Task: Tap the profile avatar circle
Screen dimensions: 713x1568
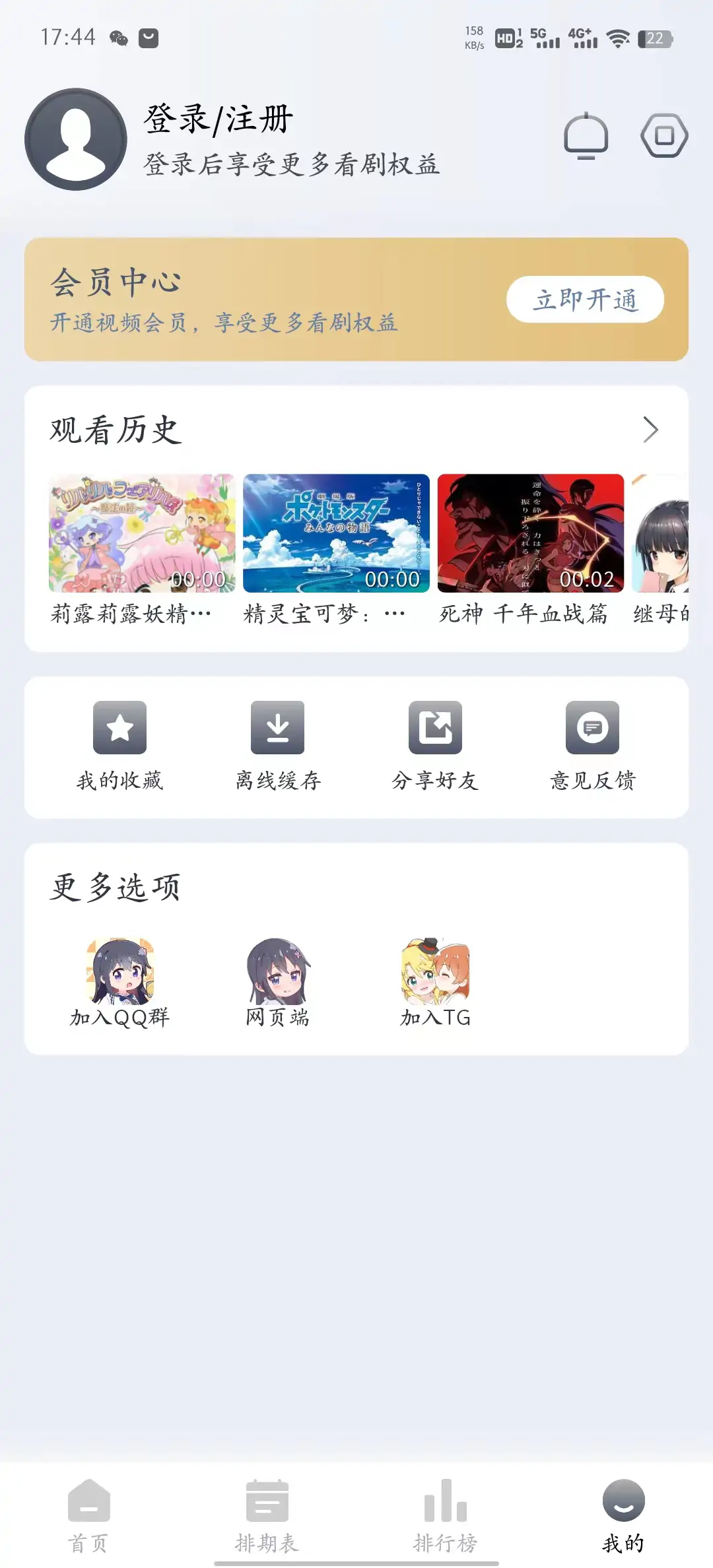Action: tap(75, 139)
